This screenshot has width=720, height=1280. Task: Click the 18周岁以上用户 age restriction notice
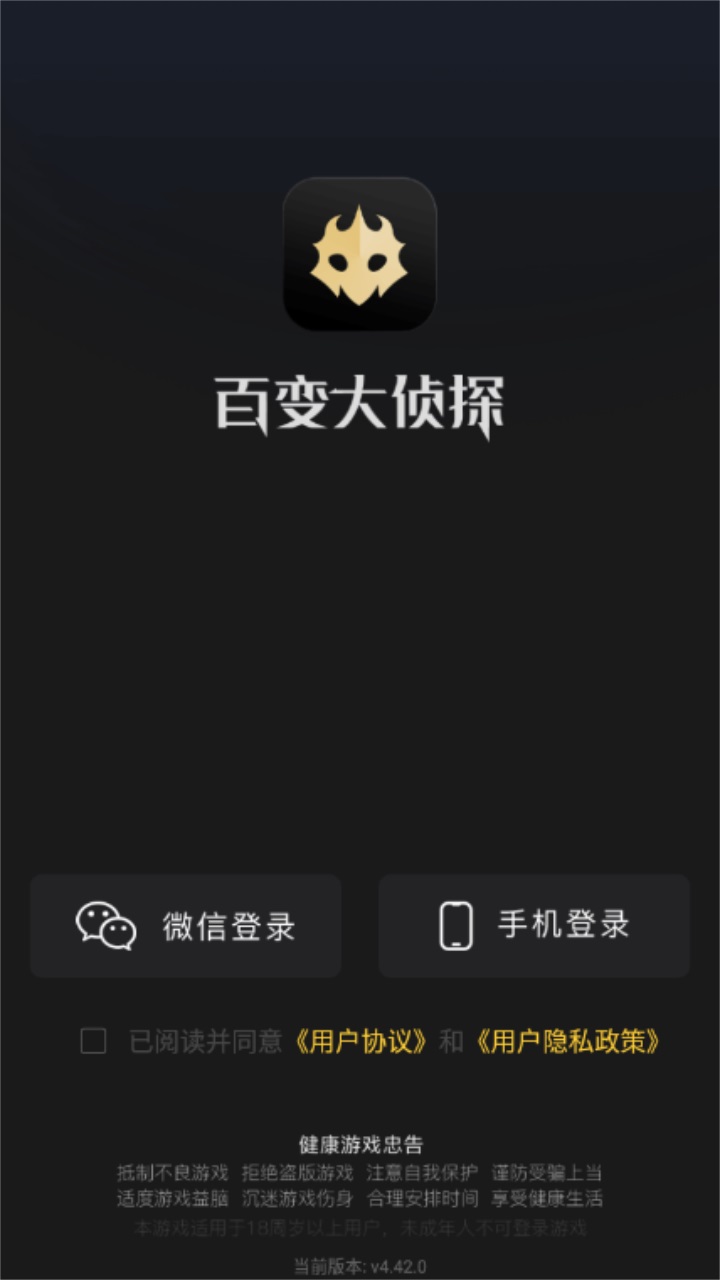click(359, 1231)
